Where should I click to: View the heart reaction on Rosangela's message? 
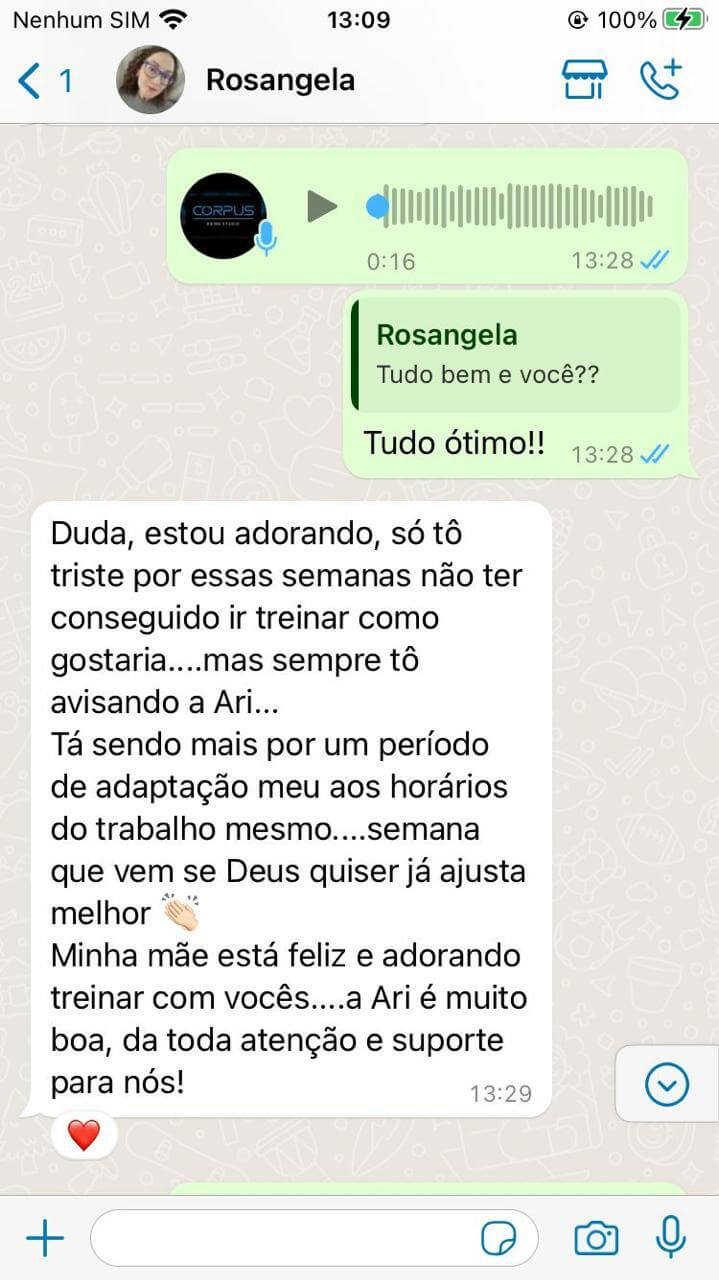(84, 1135)
